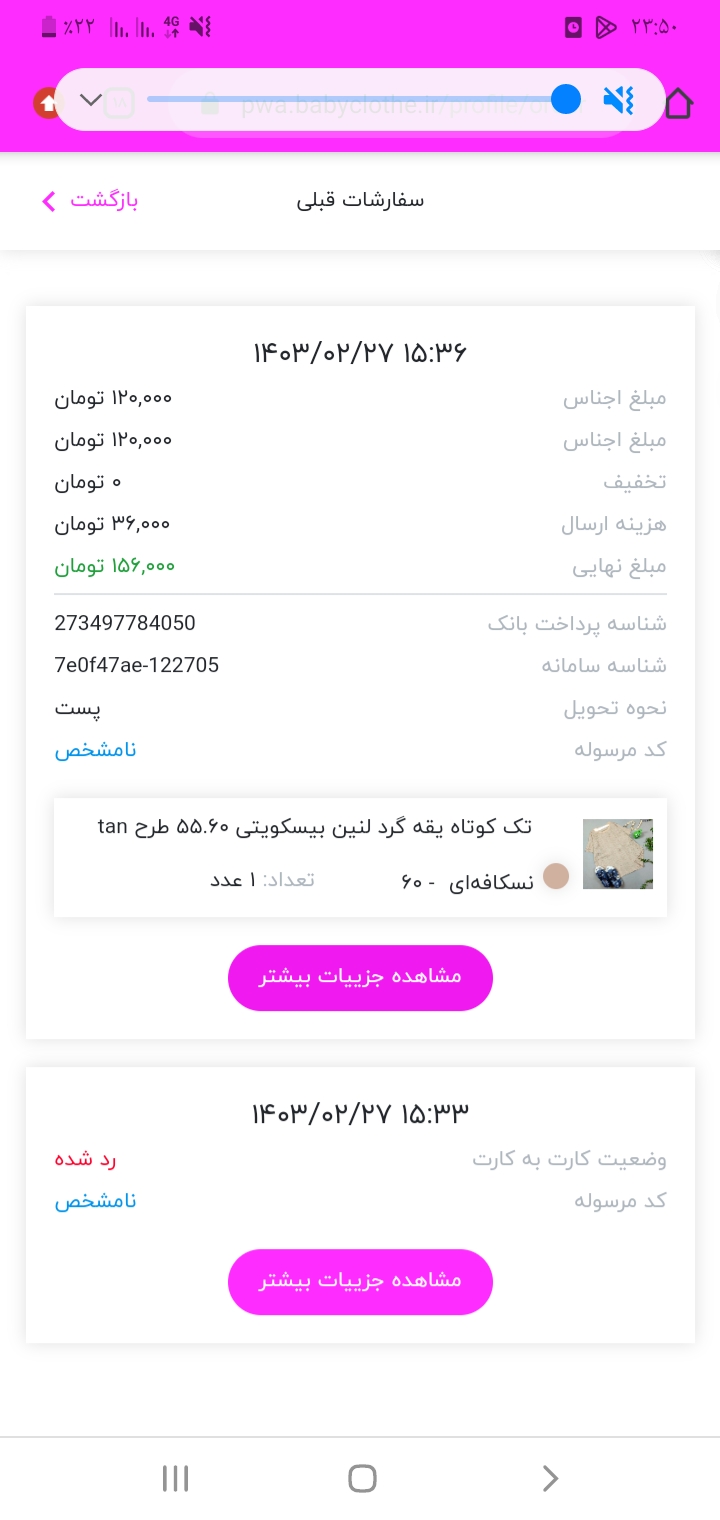Screen dimensions: 720x1520
Task: Go back using the بازگشت link
Action: pyautogui.click(x=90, y=201)
